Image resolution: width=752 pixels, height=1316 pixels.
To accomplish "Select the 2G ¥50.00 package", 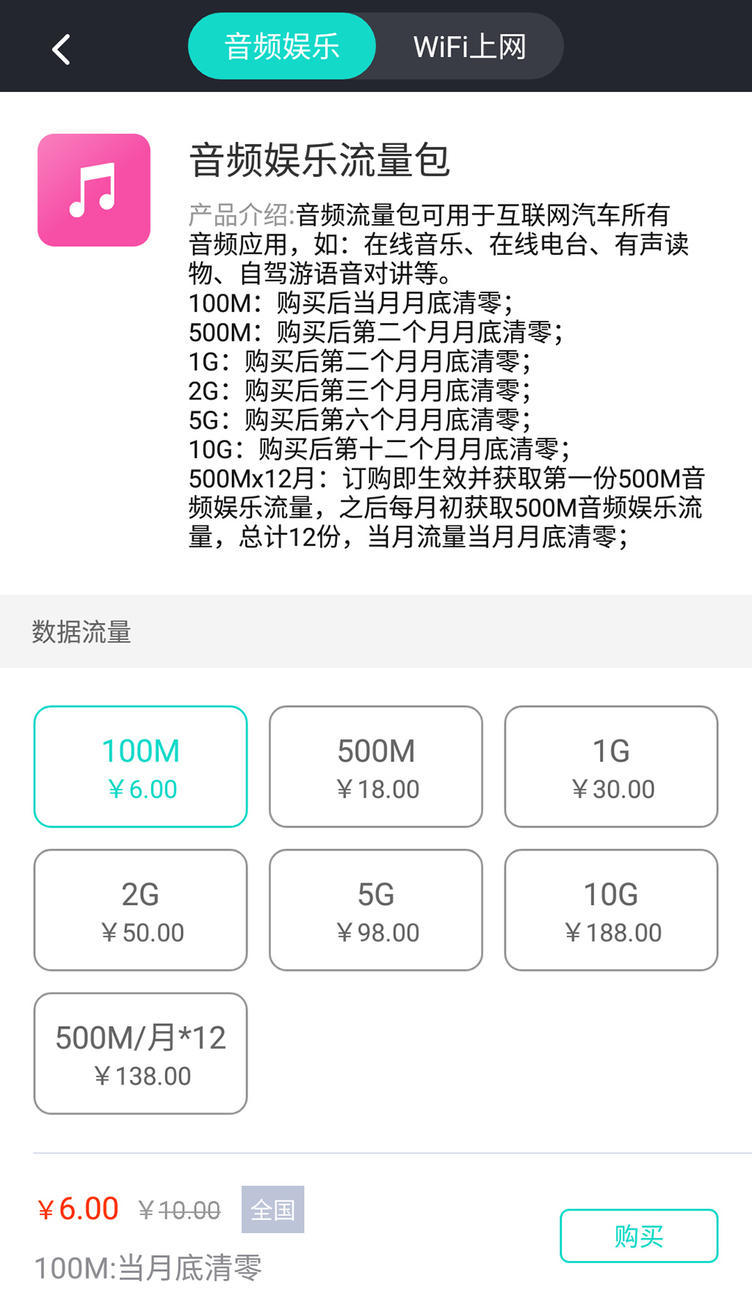I will (140, 910).
